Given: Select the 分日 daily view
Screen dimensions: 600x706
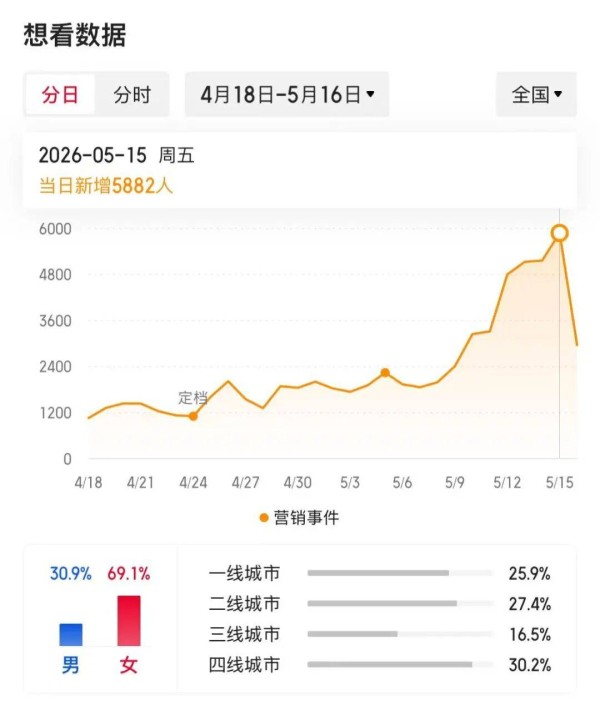Looking at the screenshot, I should click(x=60, y=95).
